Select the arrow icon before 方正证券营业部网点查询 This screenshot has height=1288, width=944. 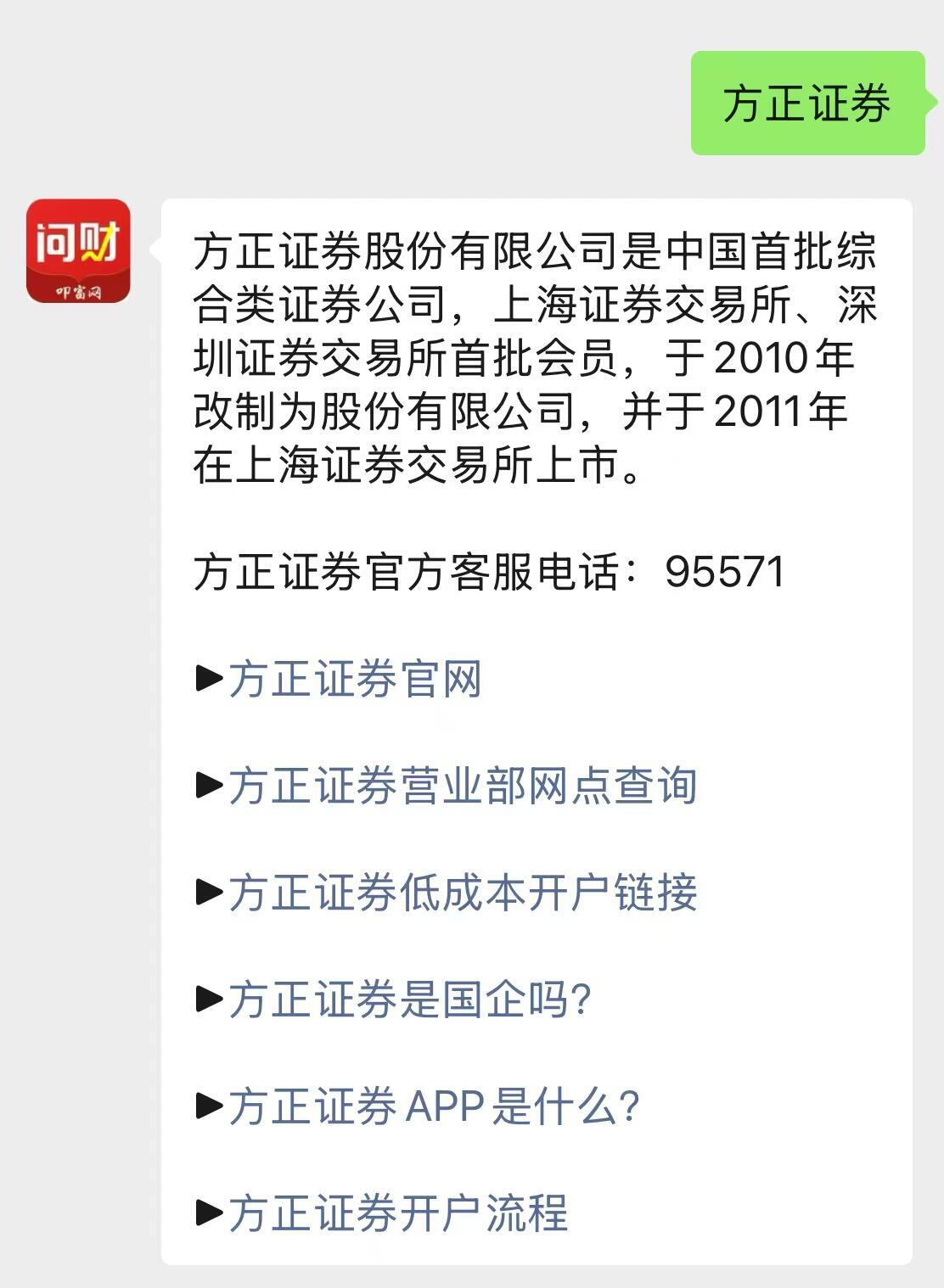pos(206,786)
